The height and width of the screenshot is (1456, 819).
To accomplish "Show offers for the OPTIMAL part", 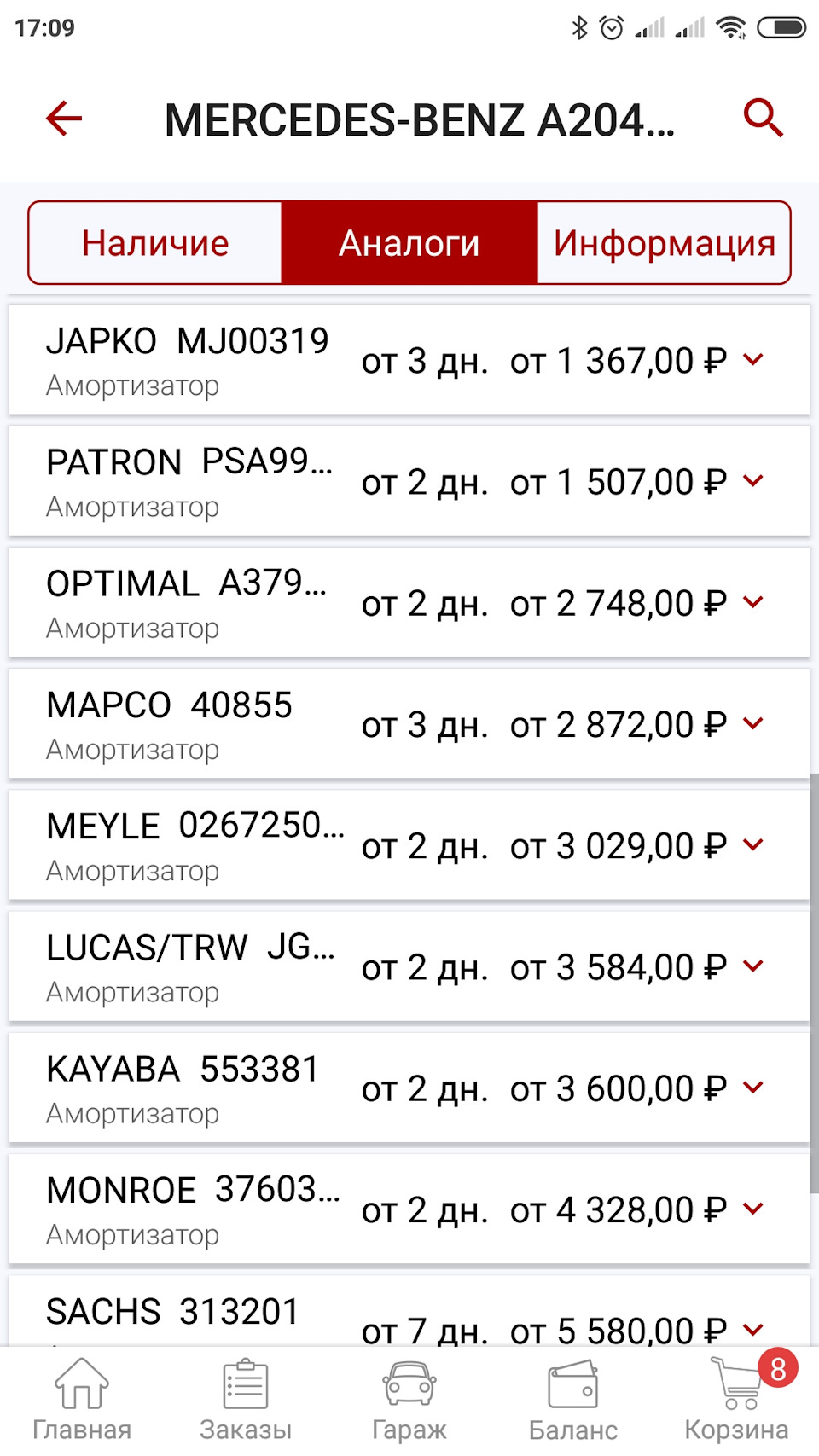I will click(x=752, y=602).
